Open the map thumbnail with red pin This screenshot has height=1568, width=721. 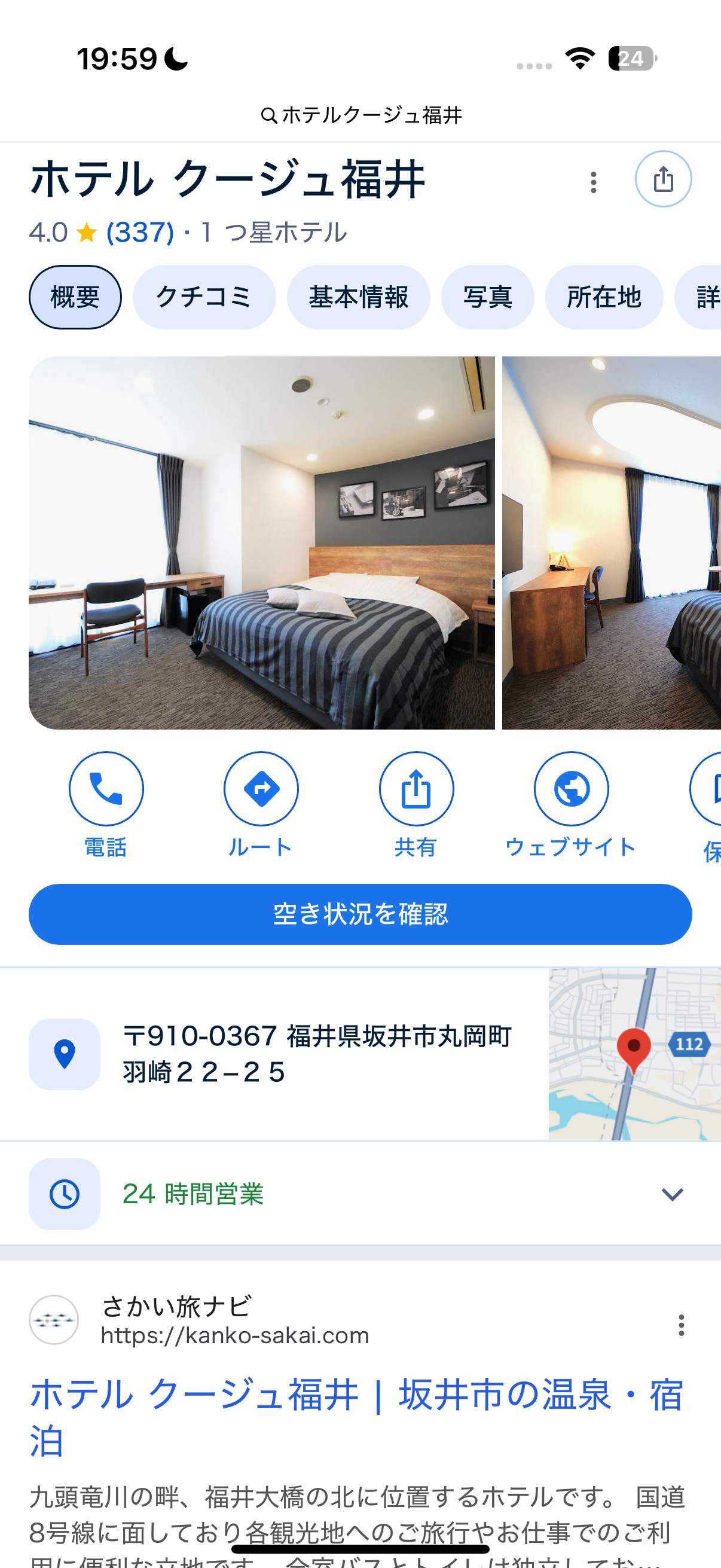634,1054
